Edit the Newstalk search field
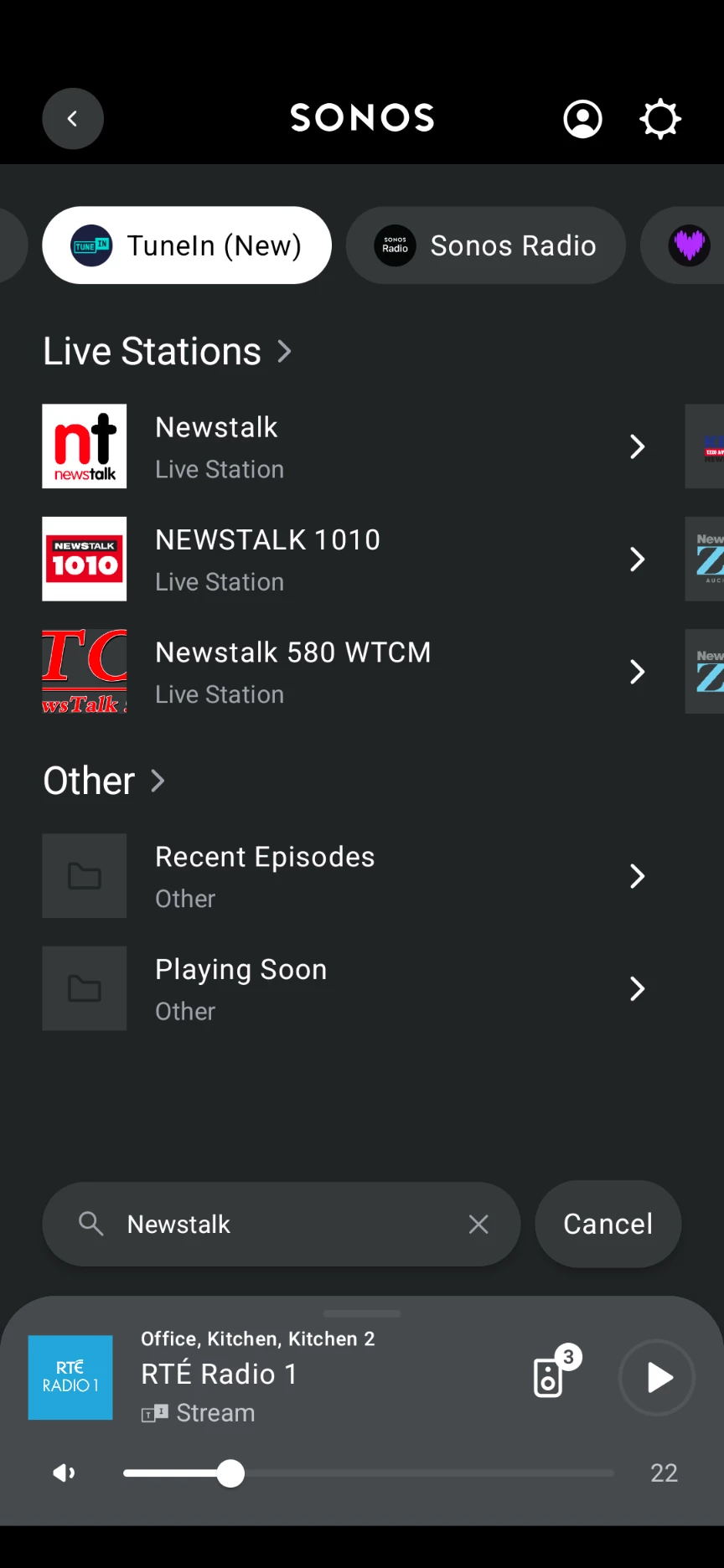Image resolution: width=724 pixels, height=1568 pixels. (x=282, y=1224)
